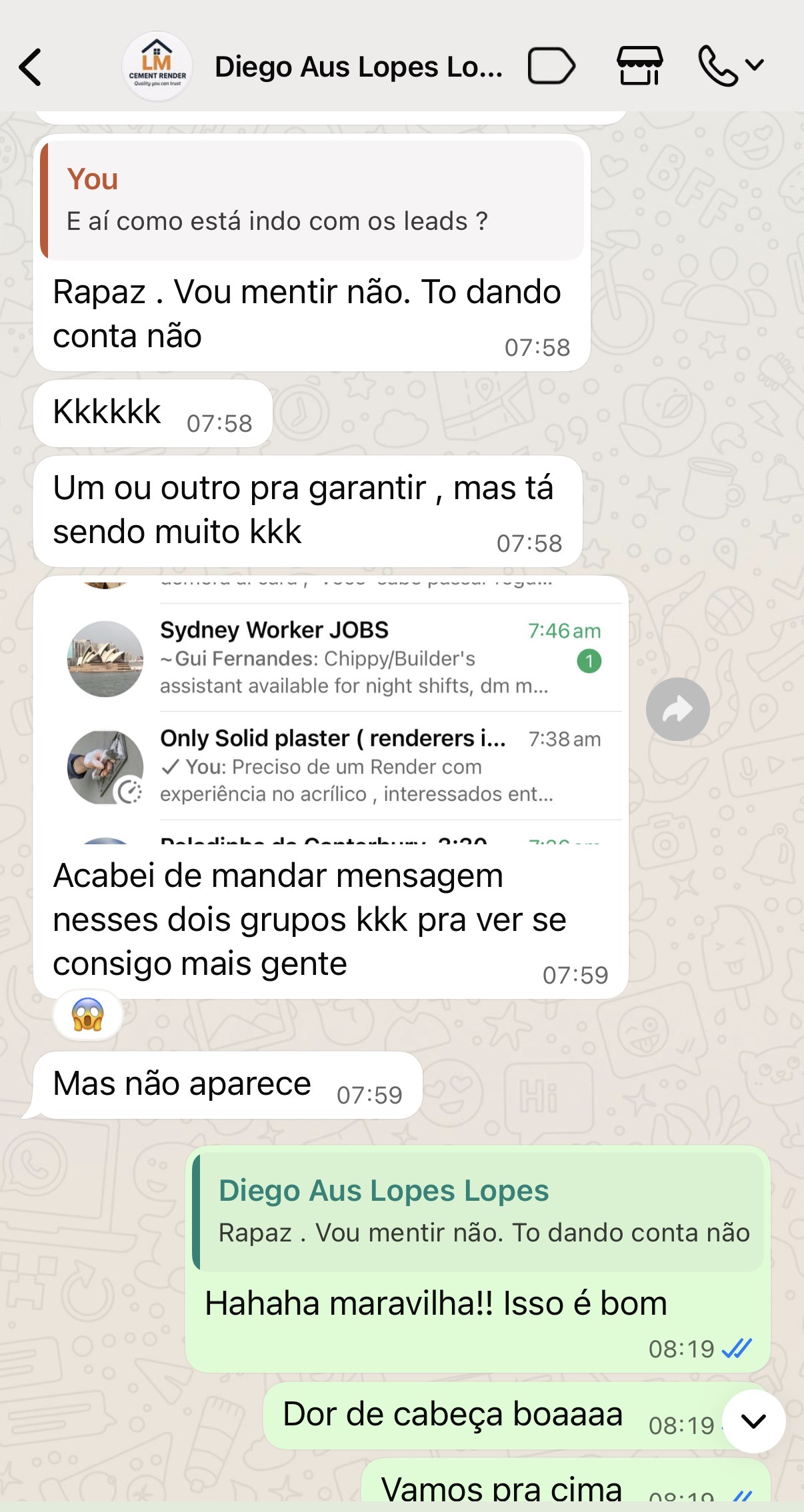Open the business storefront catalog icon
The image size is (804, 1512).
(639, 66)
